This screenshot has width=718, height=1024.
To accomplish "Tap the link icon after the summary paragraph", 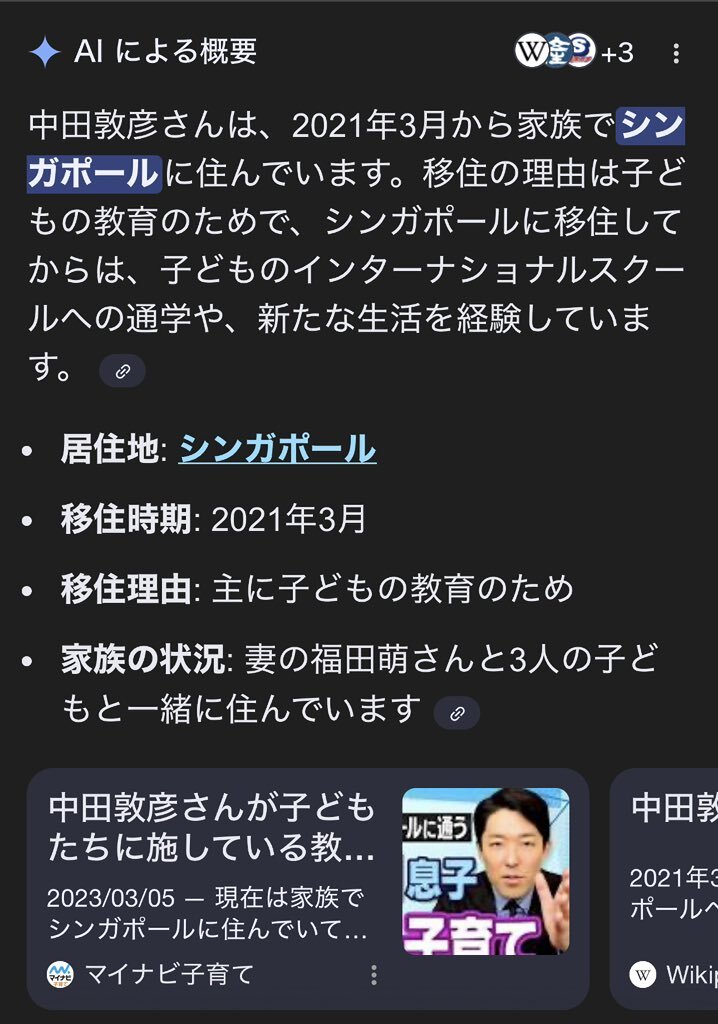I will (x=122, y=372).
